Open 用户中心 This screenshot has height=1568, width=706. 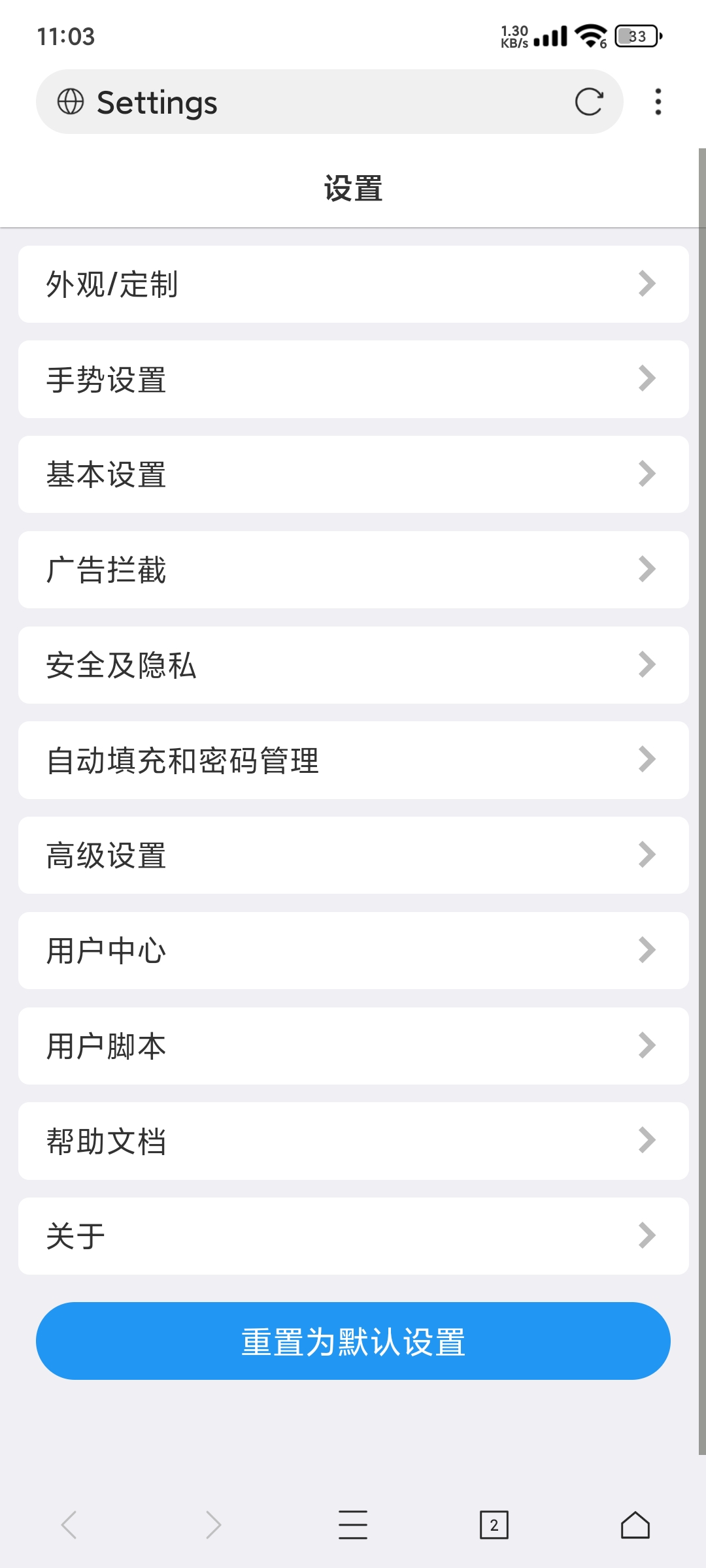coord(353,951)
